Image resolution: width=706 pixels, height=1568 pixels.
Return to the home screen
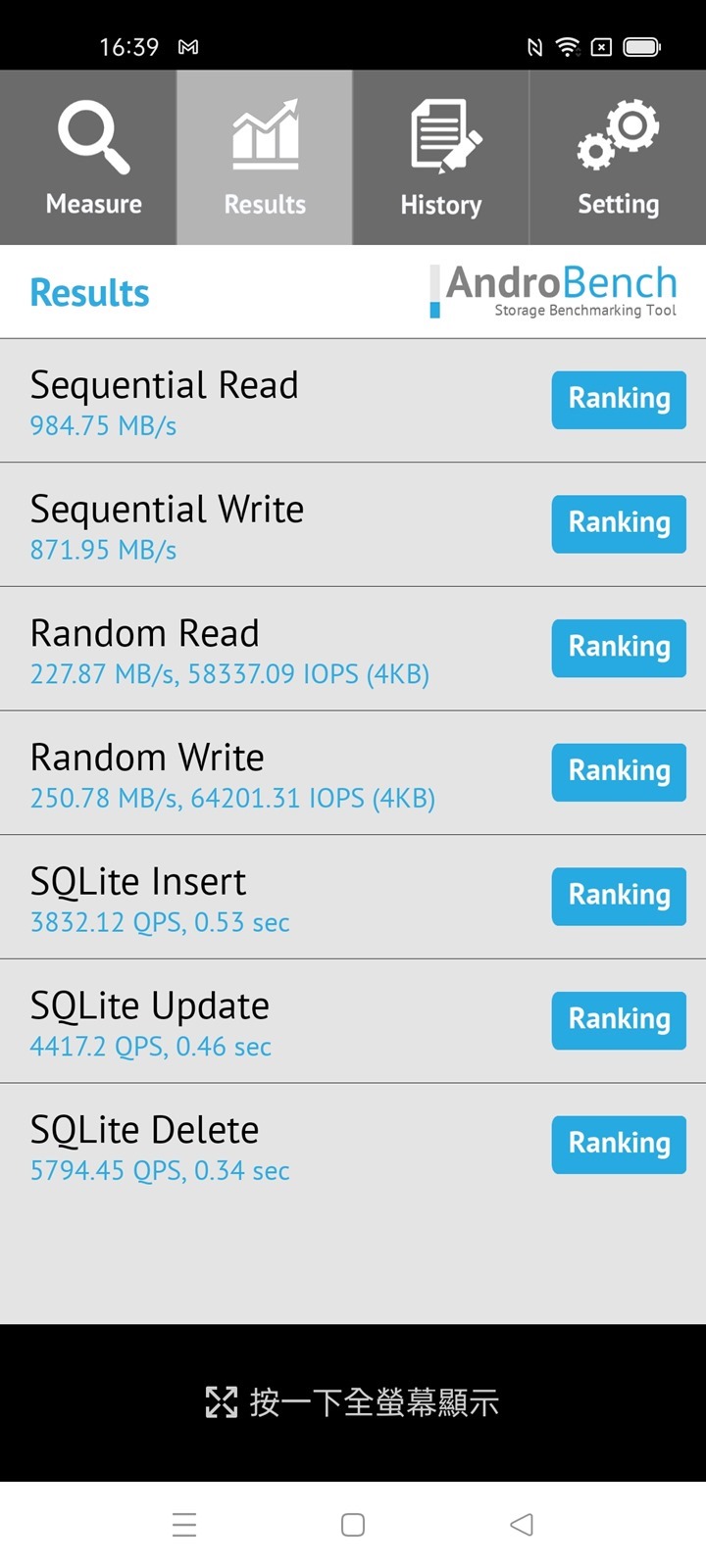(x=353, y=1524)
